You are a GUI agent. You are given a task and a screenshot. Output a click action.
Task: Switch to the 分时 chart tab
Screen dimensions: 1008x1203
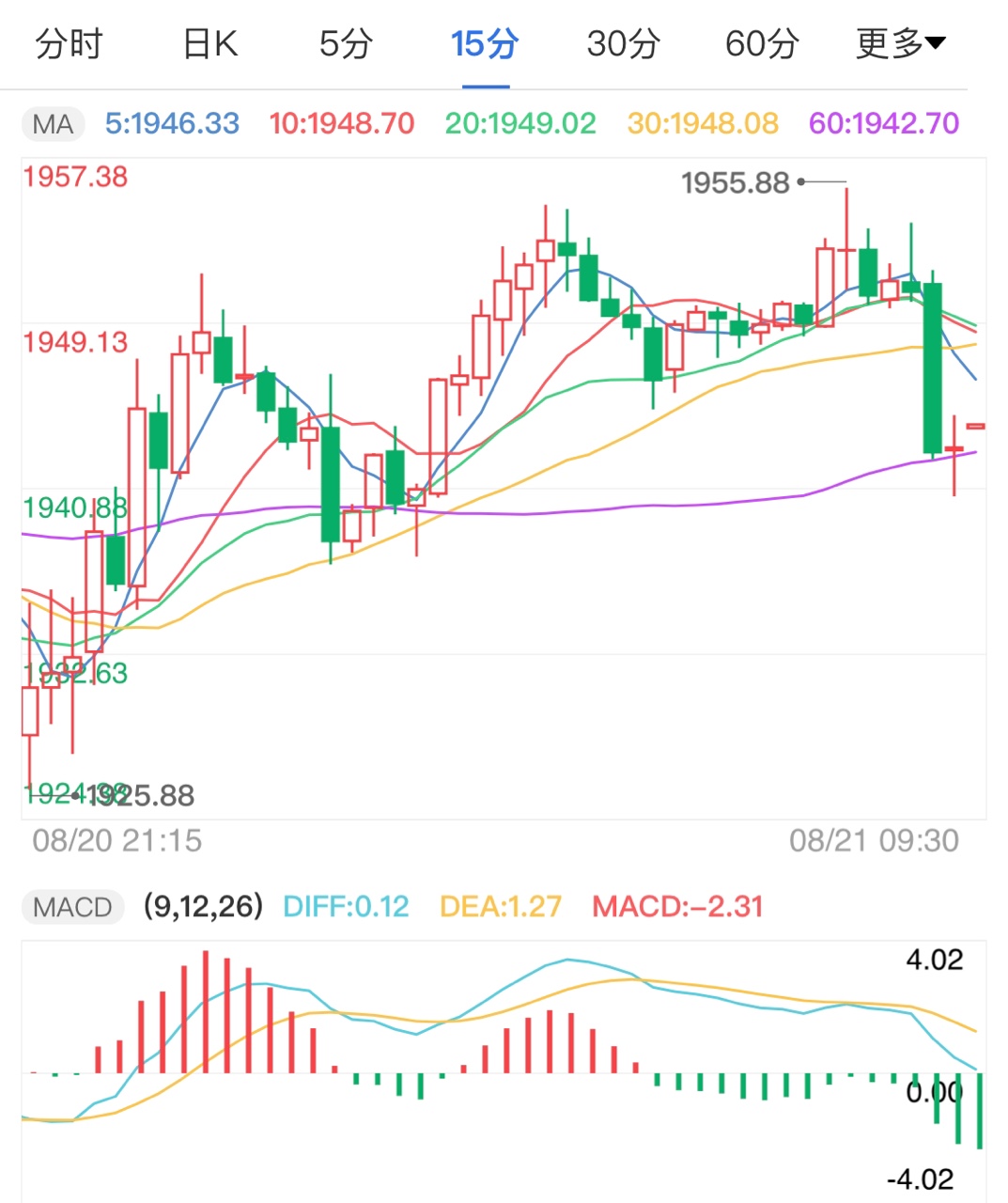(x=69, y=44)
